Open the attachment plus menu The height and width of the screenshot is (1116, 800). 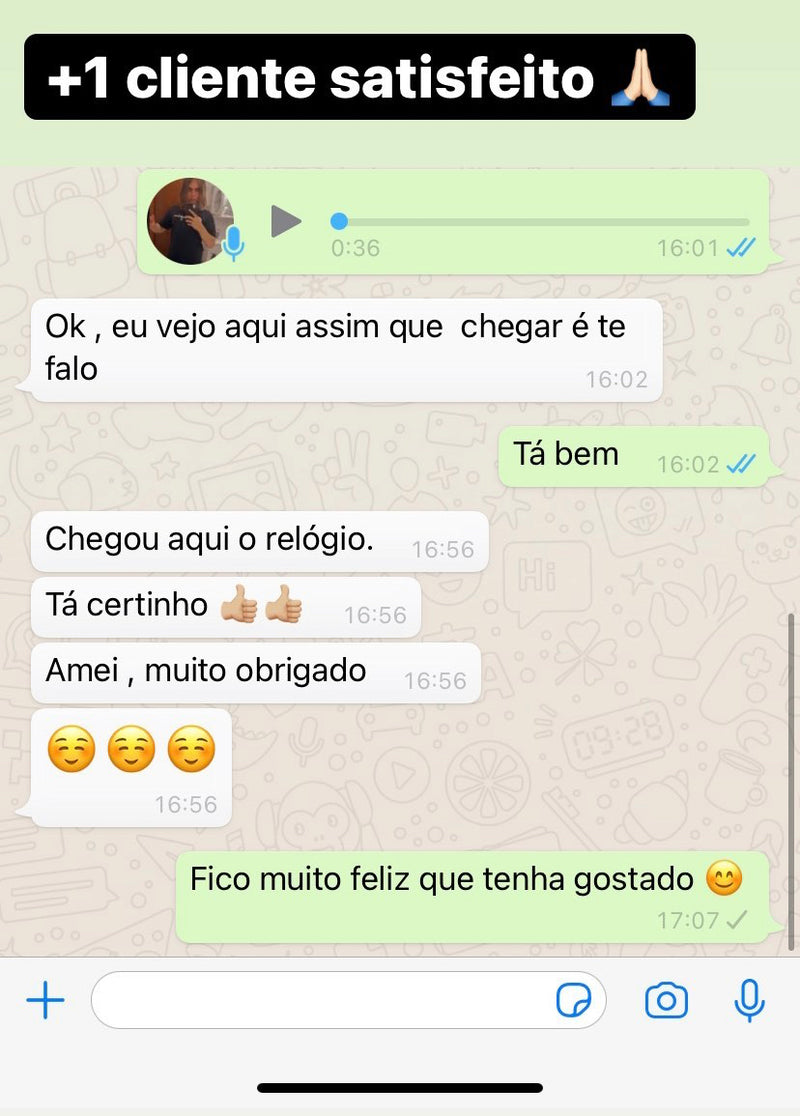click(x=45, y=1000)
